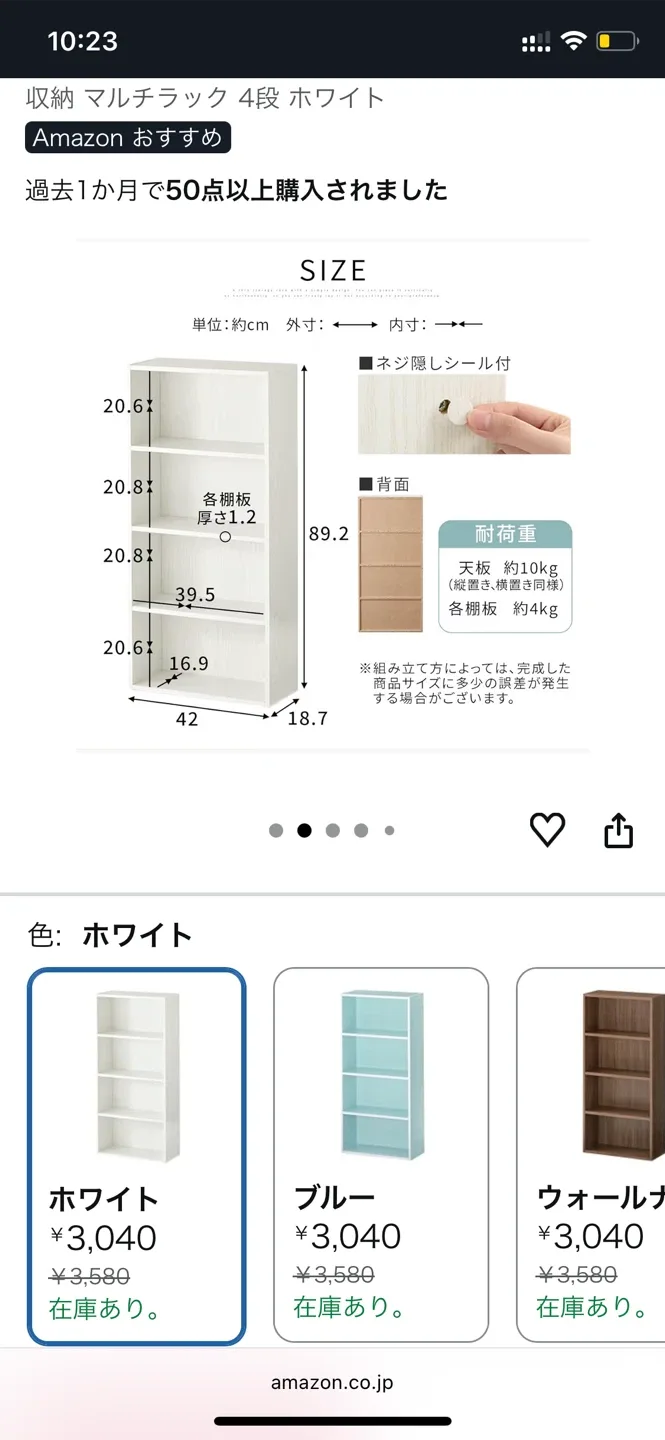The width and height of the screenshot is (665, 1440).
Task: Jump to the first image via page dots
Action: (276, 830)
